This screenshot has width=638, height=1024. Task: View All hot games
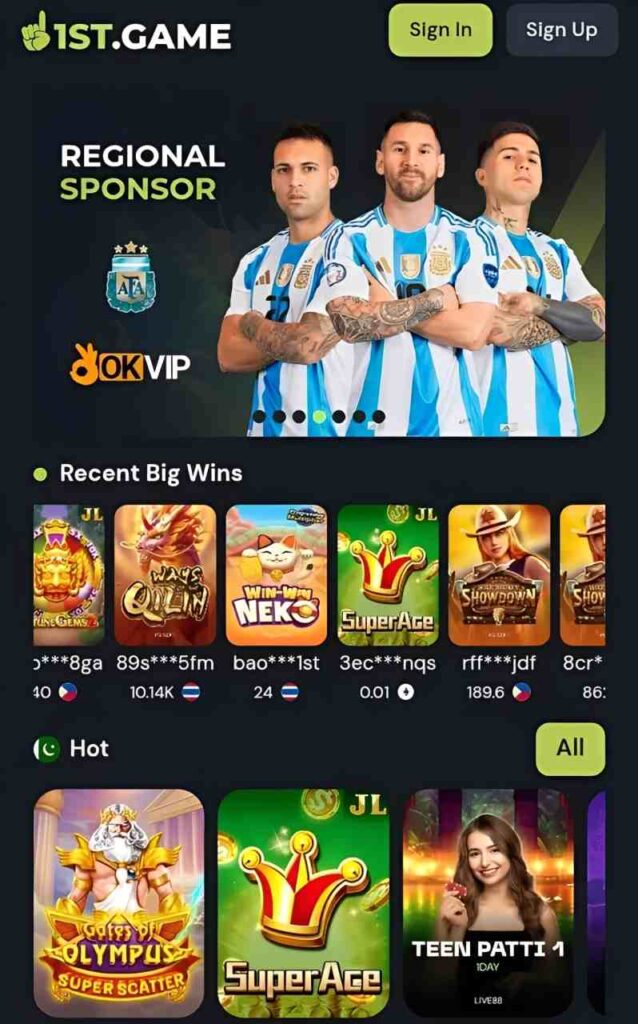point(570,749)
